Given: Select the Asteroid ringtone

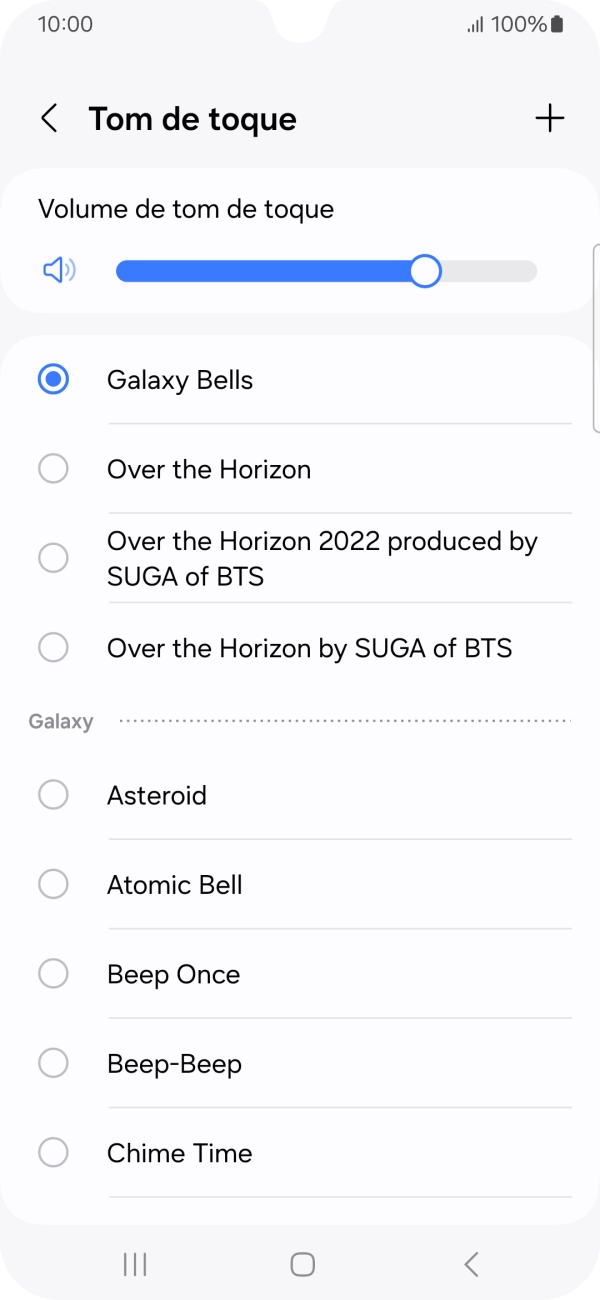Looking at the screenshot, I should (x=156, y=795).
